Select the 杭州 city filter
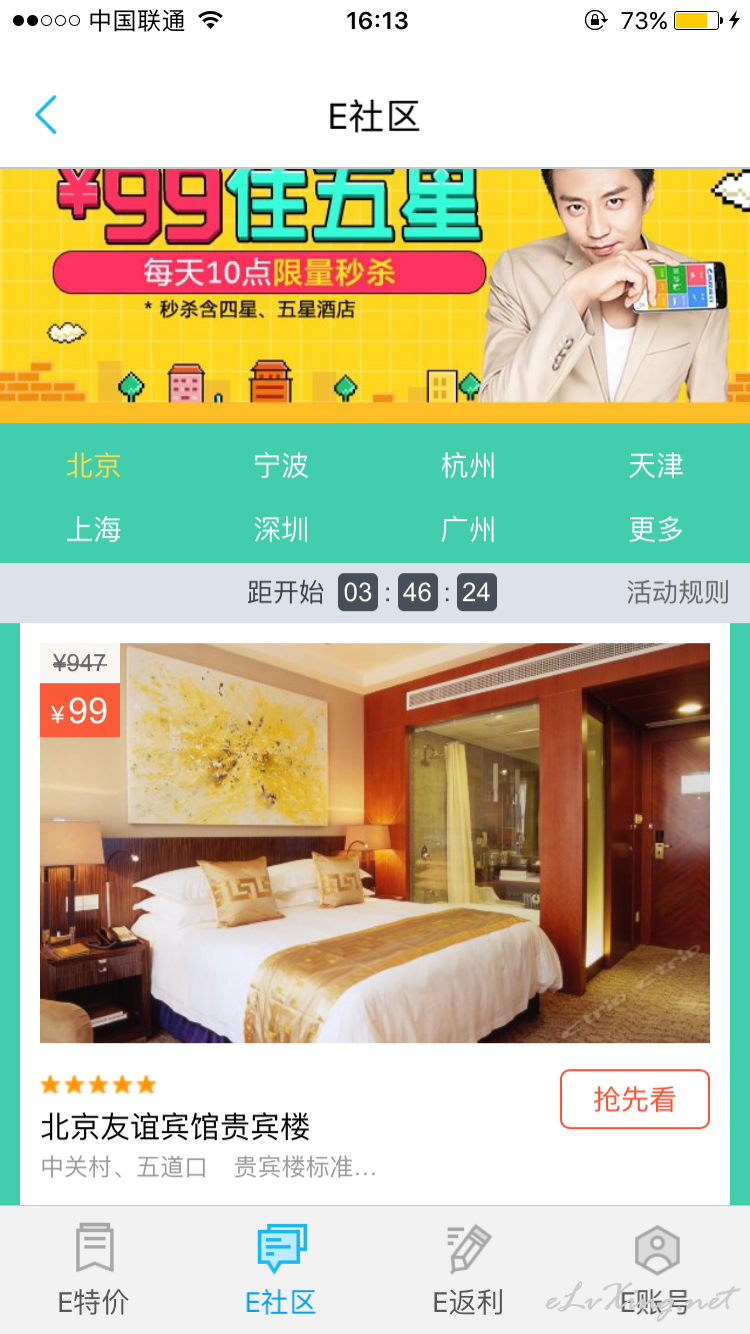The height and width of the screenshot is (1334, 750). [x=468, y=465]
